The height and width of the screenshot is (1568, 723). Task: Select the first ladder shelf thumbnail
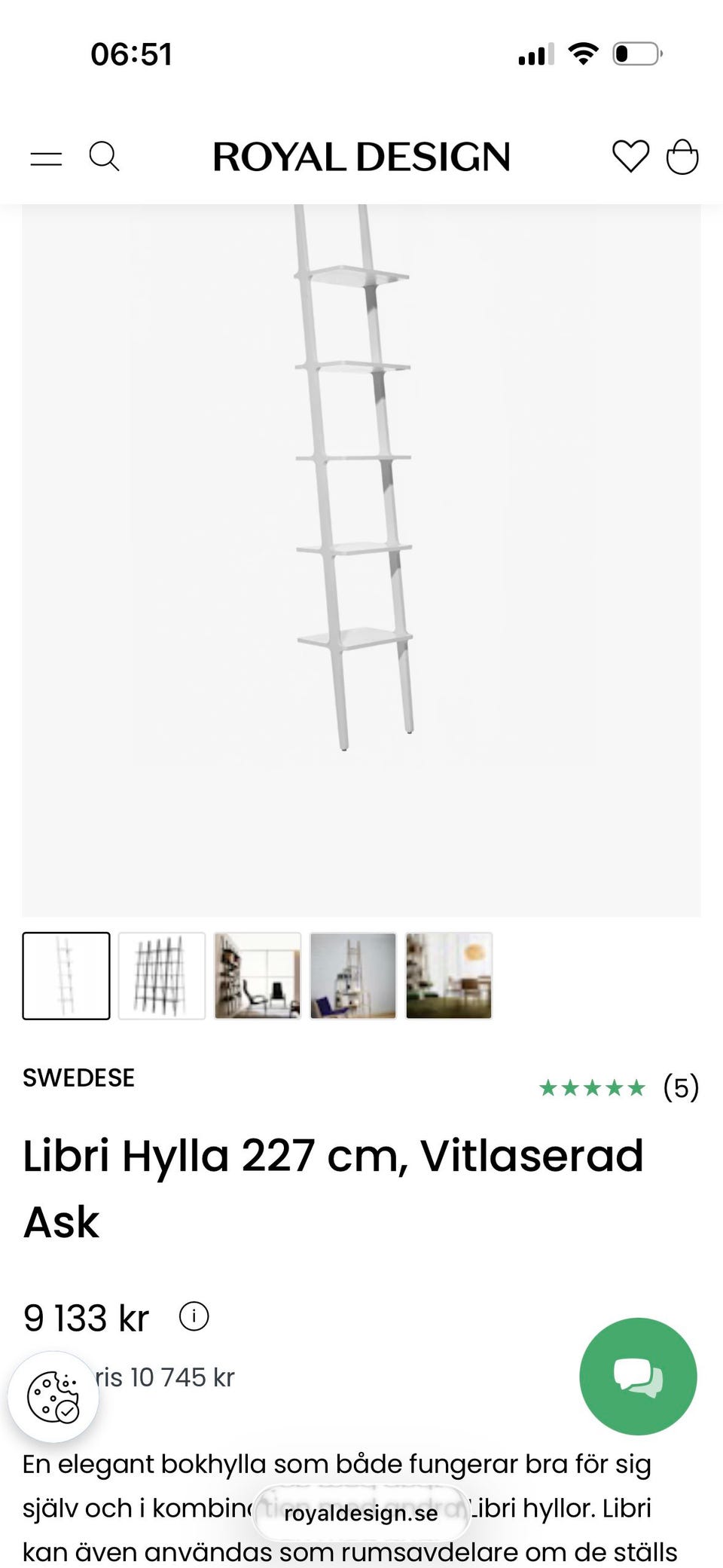tap(66, 977)
